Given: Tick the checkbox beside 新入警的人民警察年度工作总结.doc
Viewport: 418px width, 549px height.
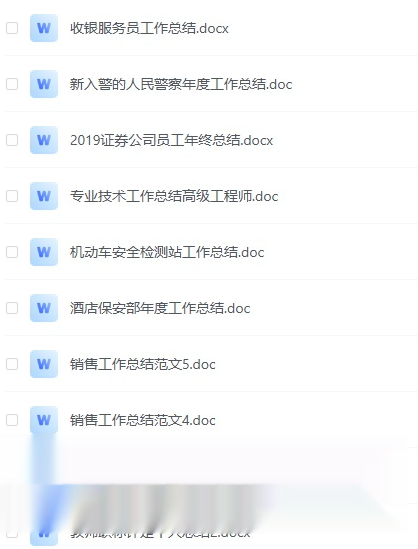Looking at the screenshot, I should pyautogui.click(x=12, y=84).
